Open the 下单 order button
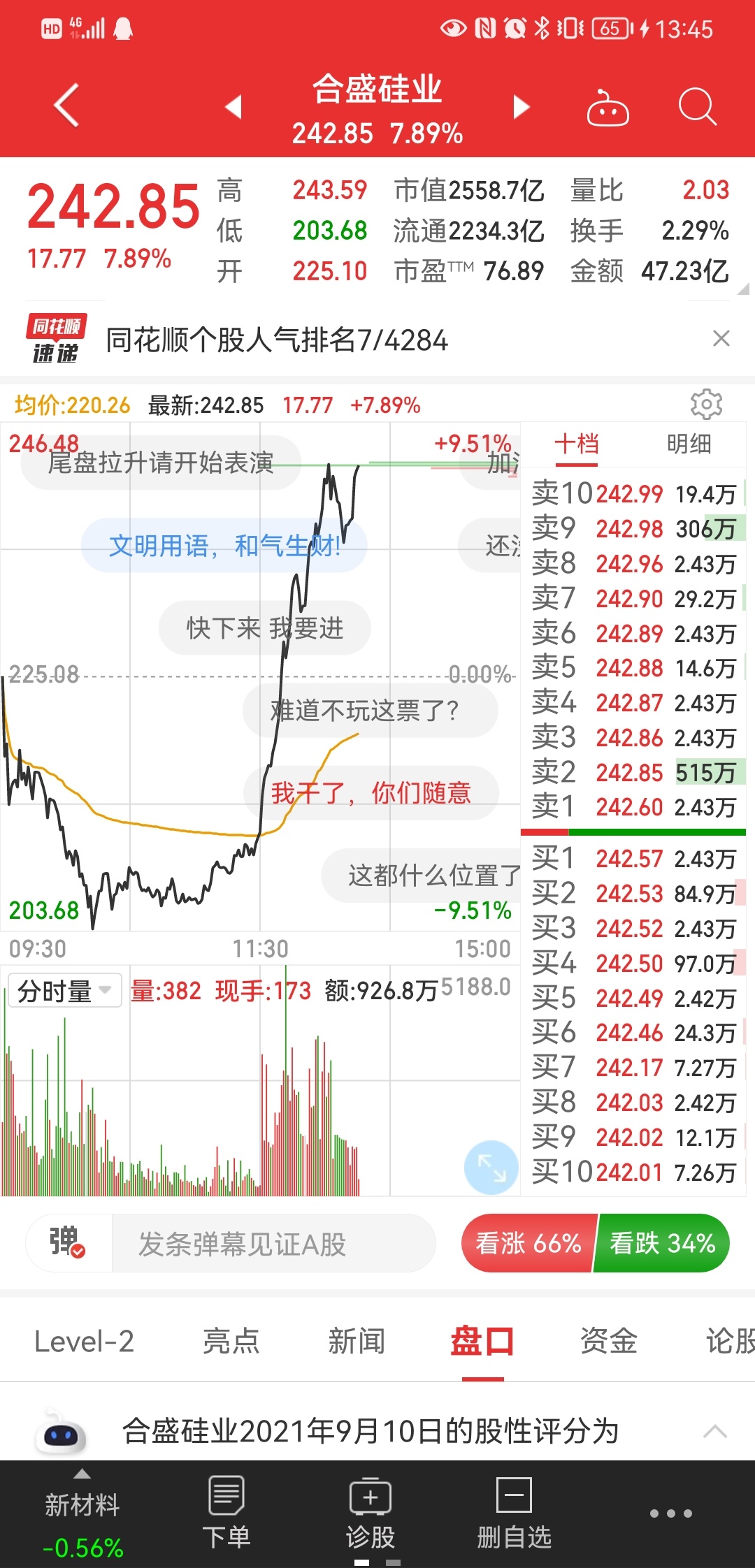755x1568 pixels. 226,1513
